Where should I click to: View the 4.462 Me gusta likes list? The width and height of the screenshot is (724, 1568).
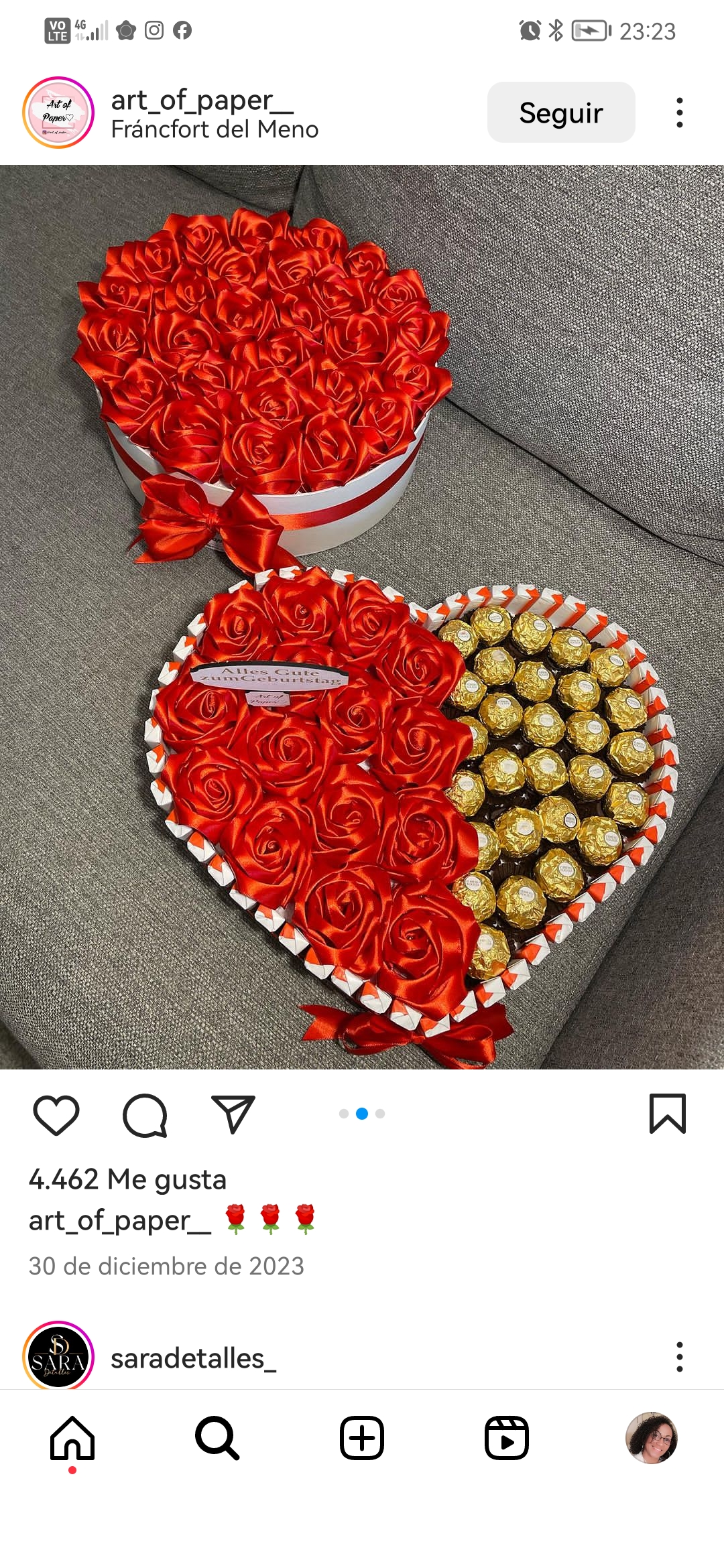tap(127, 1179)
